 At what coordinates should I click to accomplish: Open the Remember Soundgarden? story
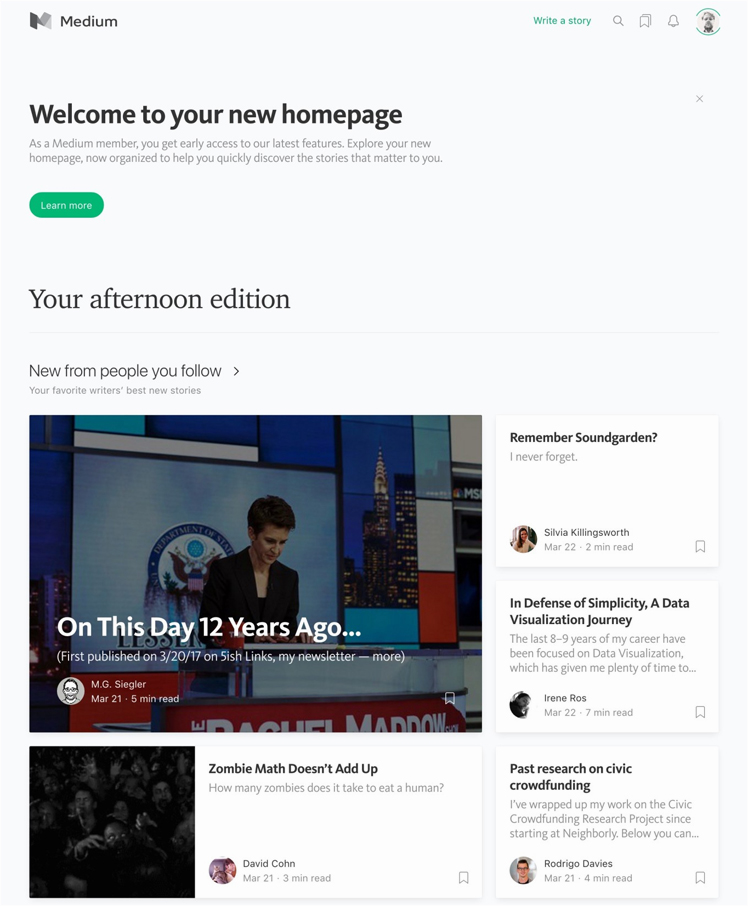click(x=583, y=437)
